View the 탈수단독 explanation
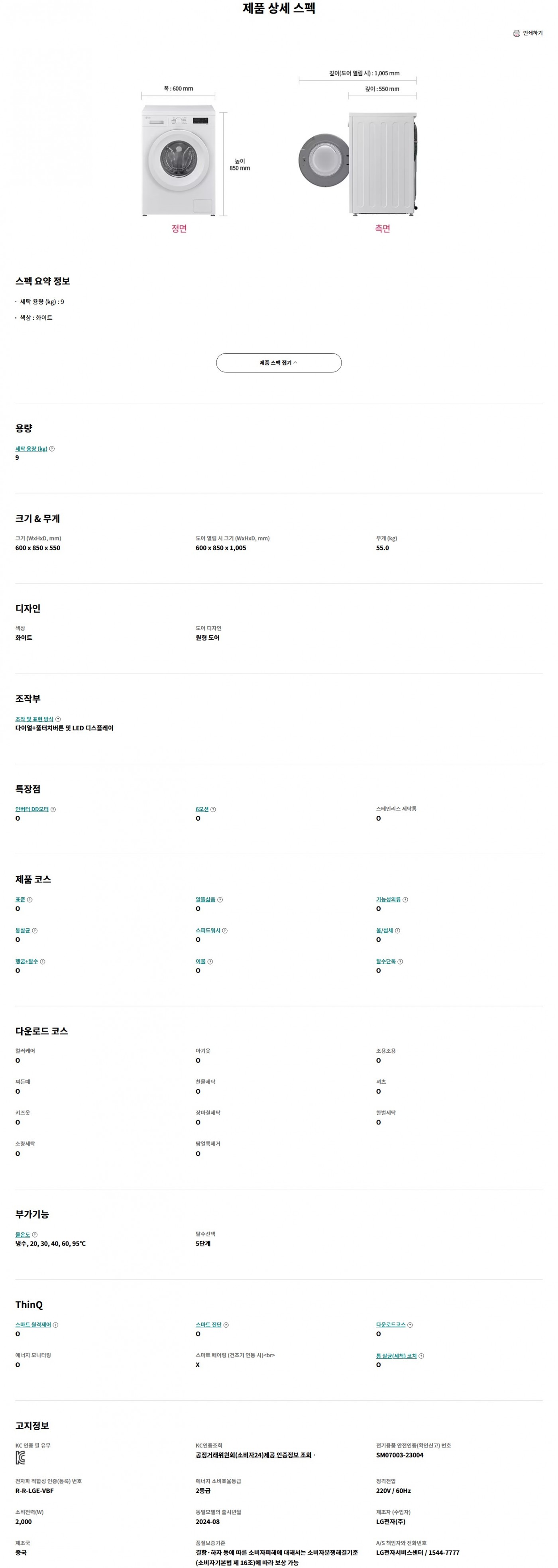Screen dimensions: 558x1568 [386, 961]
